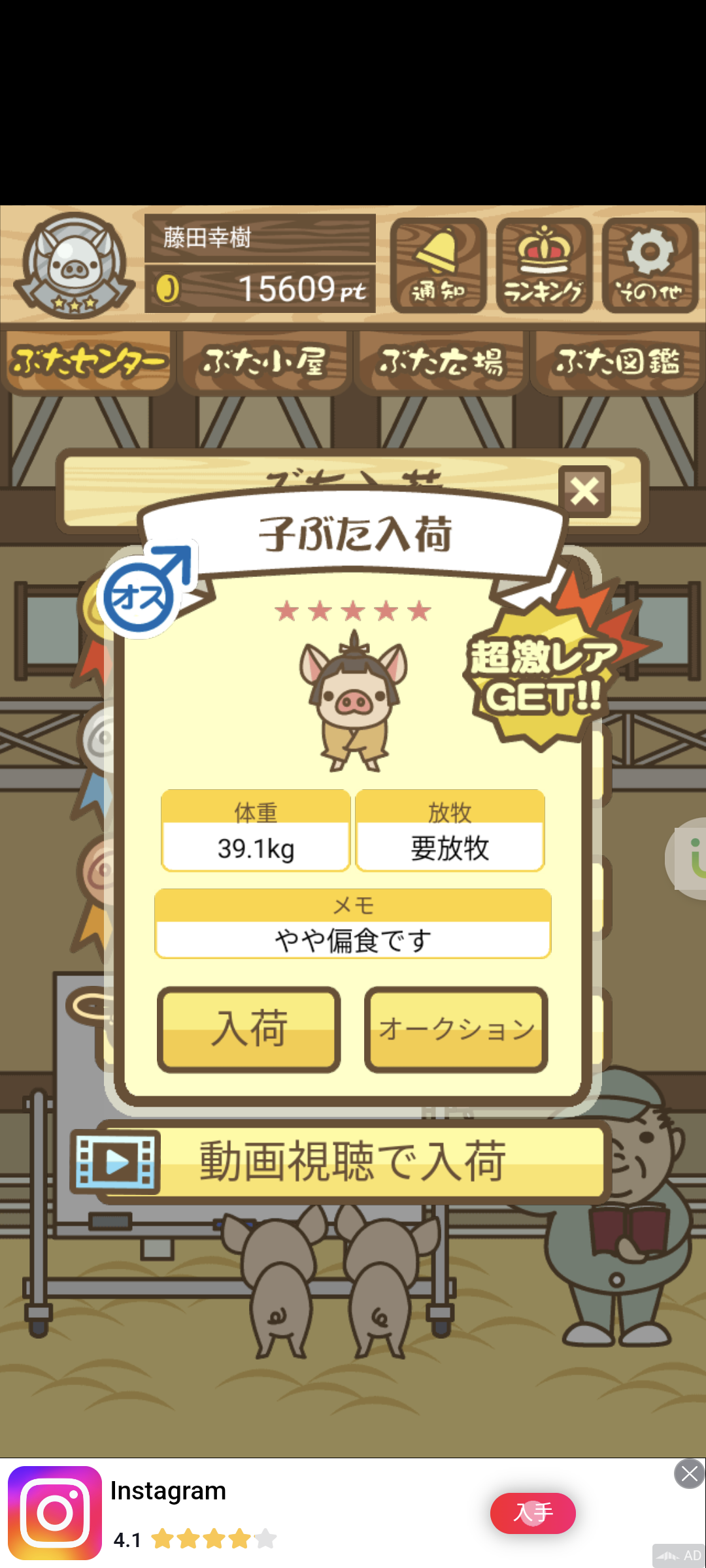Open その他 settings gear
The width and height of the screenshot is (706, 1568).
coord(650,265)
